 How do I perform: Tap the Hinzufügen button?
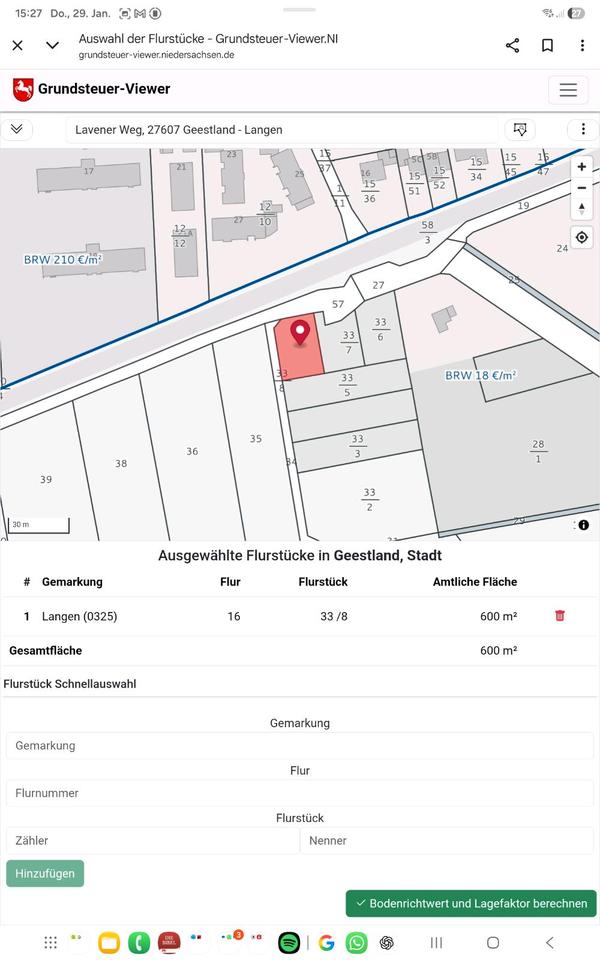(45, 874)
